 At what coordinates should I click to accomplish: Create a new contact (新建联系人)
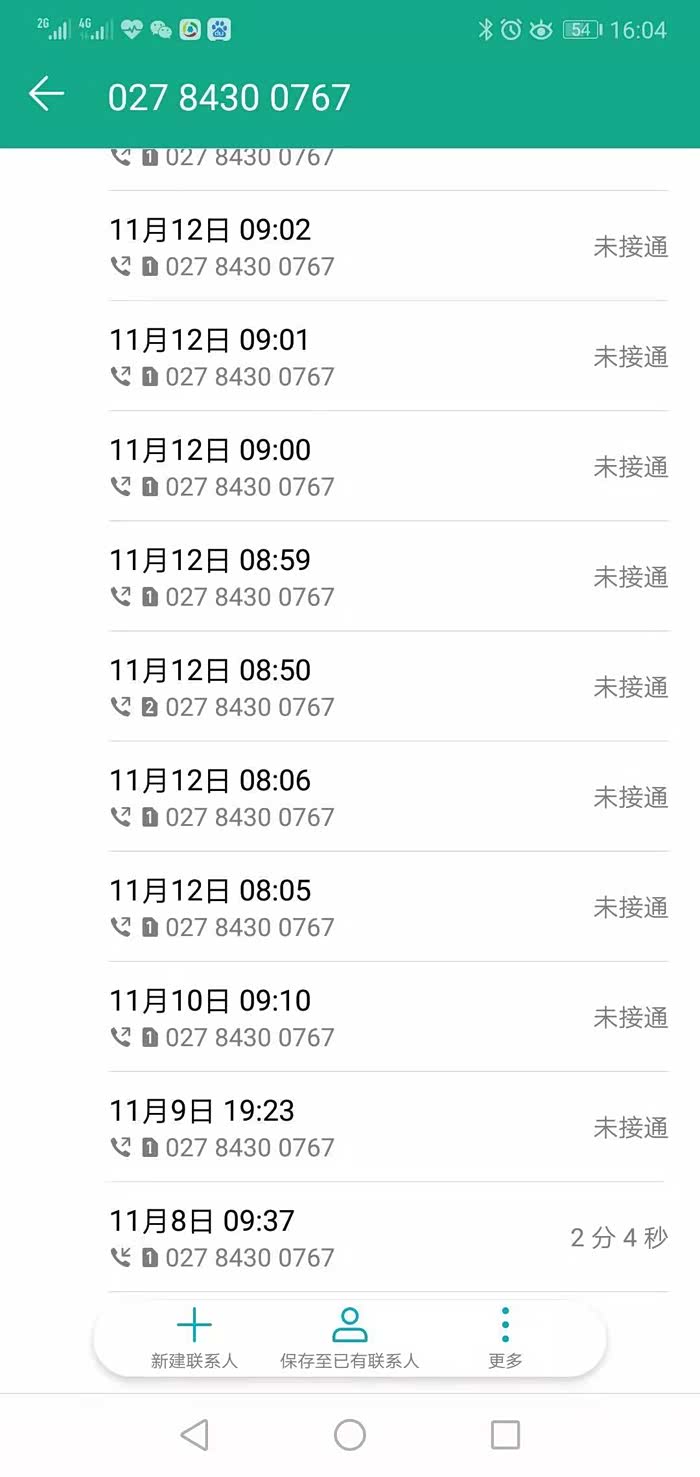pos(194,1338)
